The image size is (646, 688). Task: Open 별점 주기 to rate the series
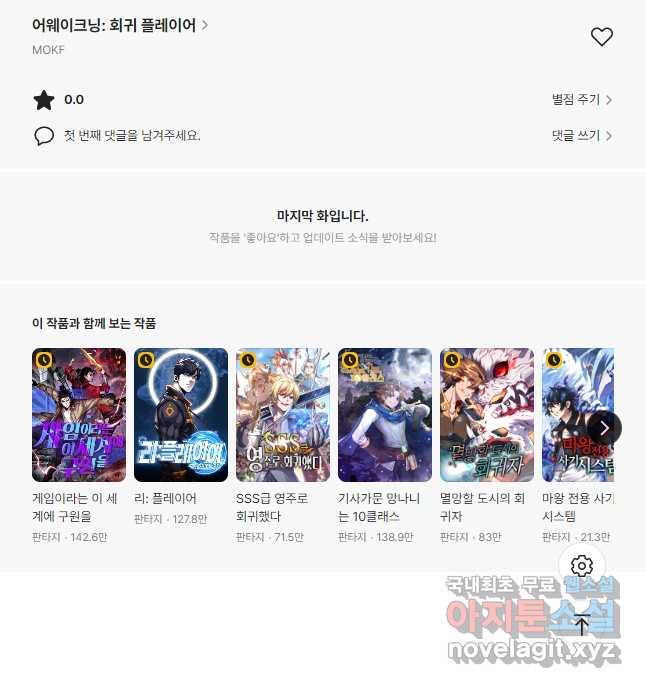581,100
